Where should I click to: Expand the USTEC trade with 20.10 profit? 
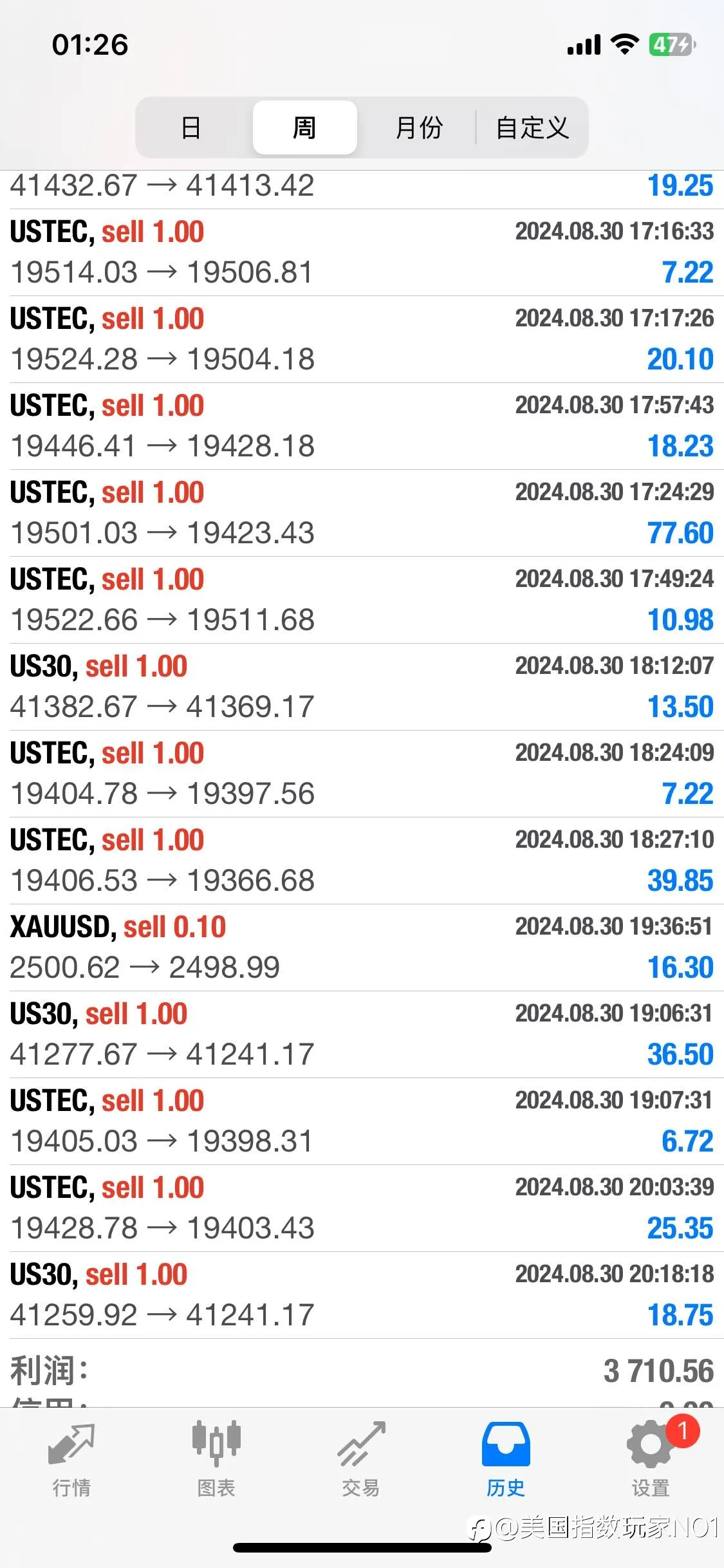[362, 339]
